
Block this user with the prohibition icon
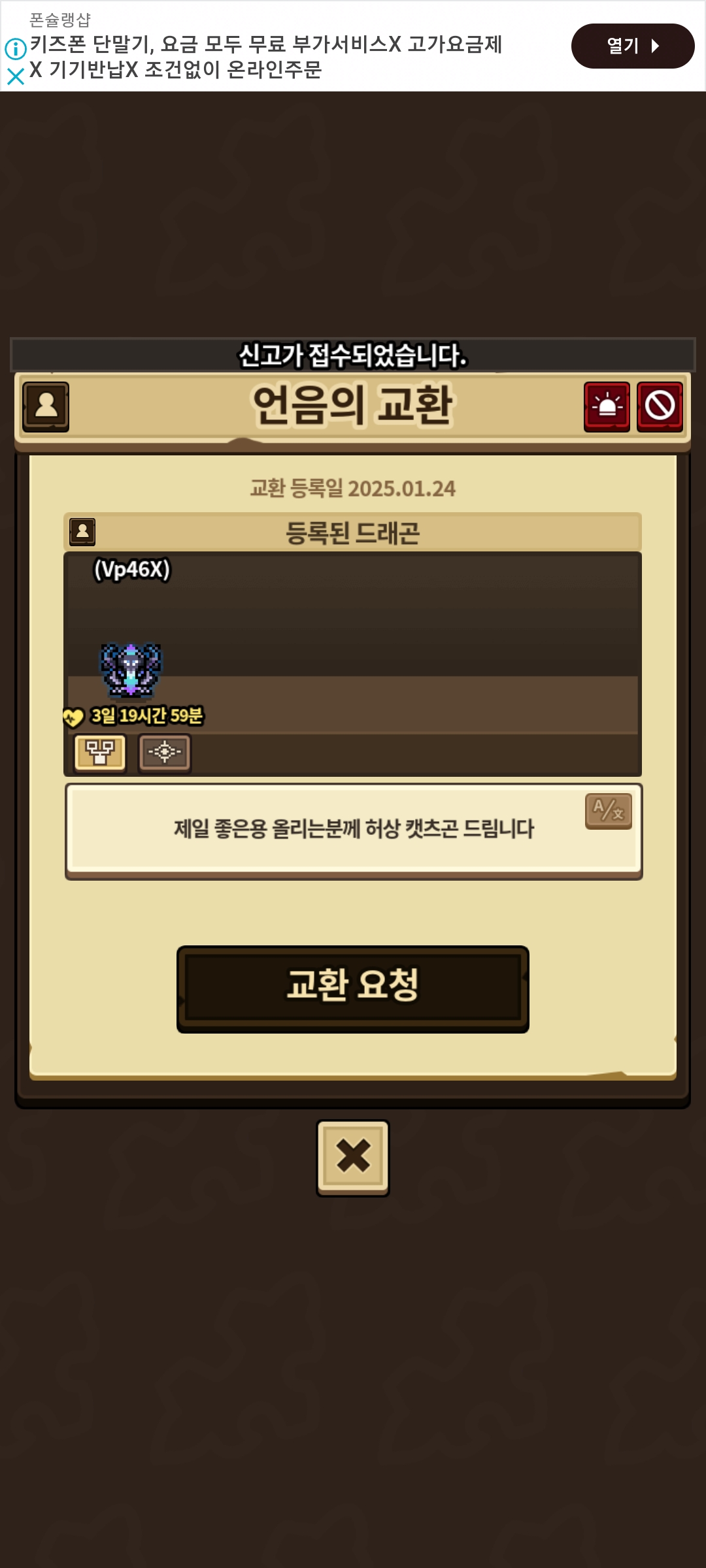[x=660, y=406]
